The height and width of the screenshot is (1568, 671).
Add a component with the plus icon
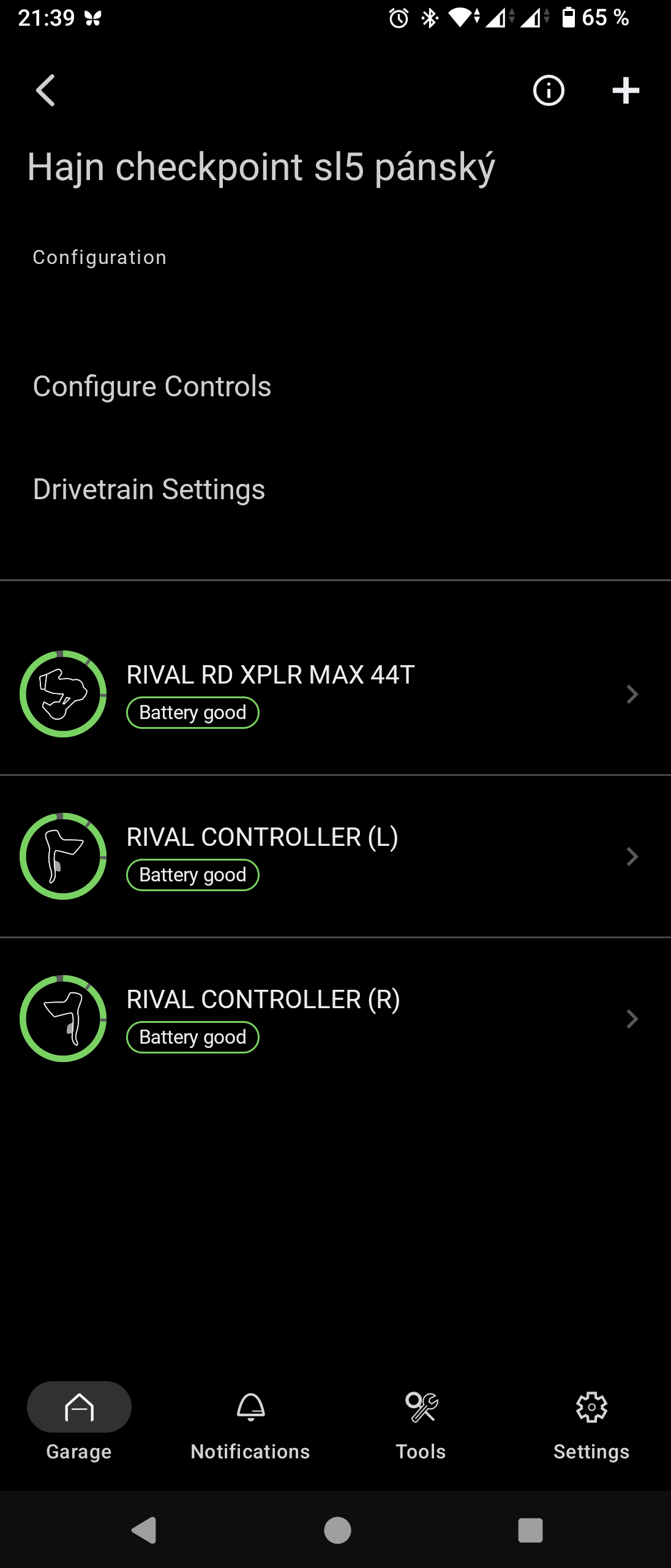(626, 91)
